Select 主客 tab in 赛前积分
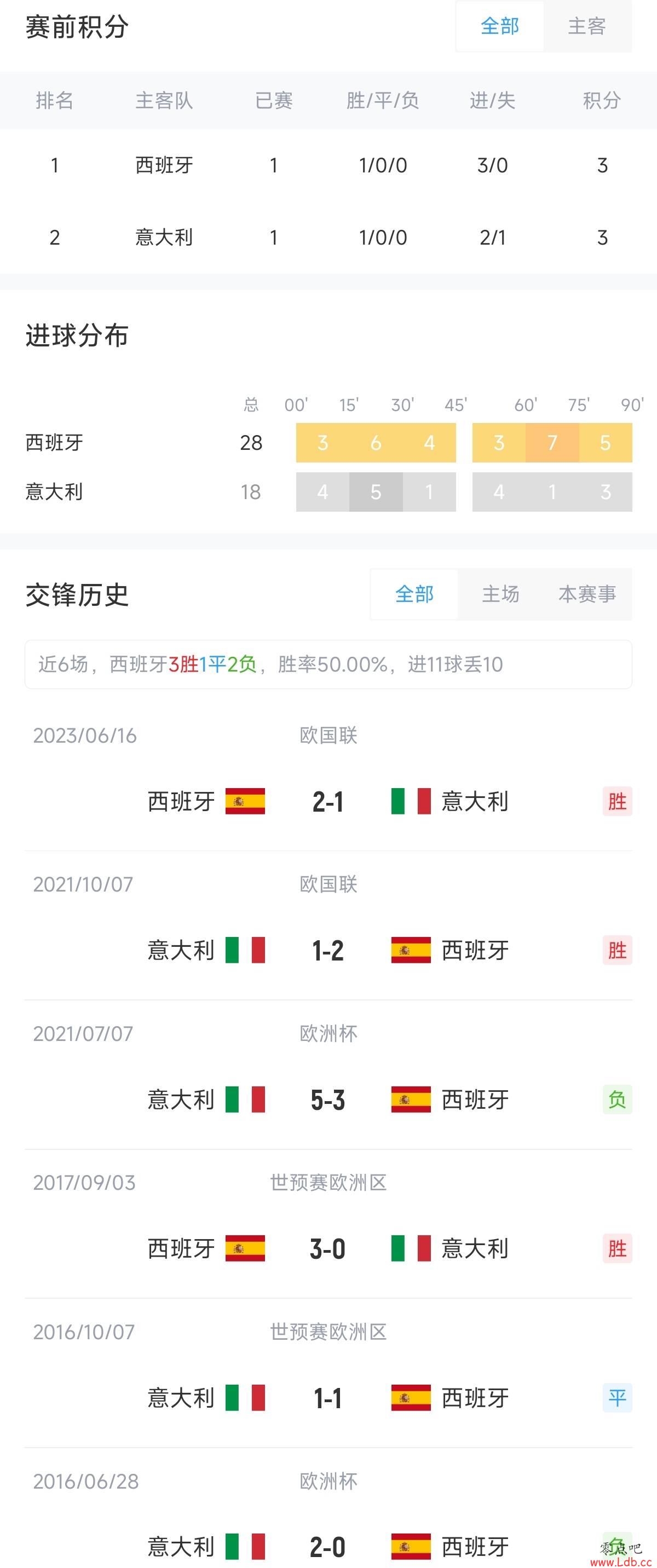 pyautogui.click(x=586, y=26)
